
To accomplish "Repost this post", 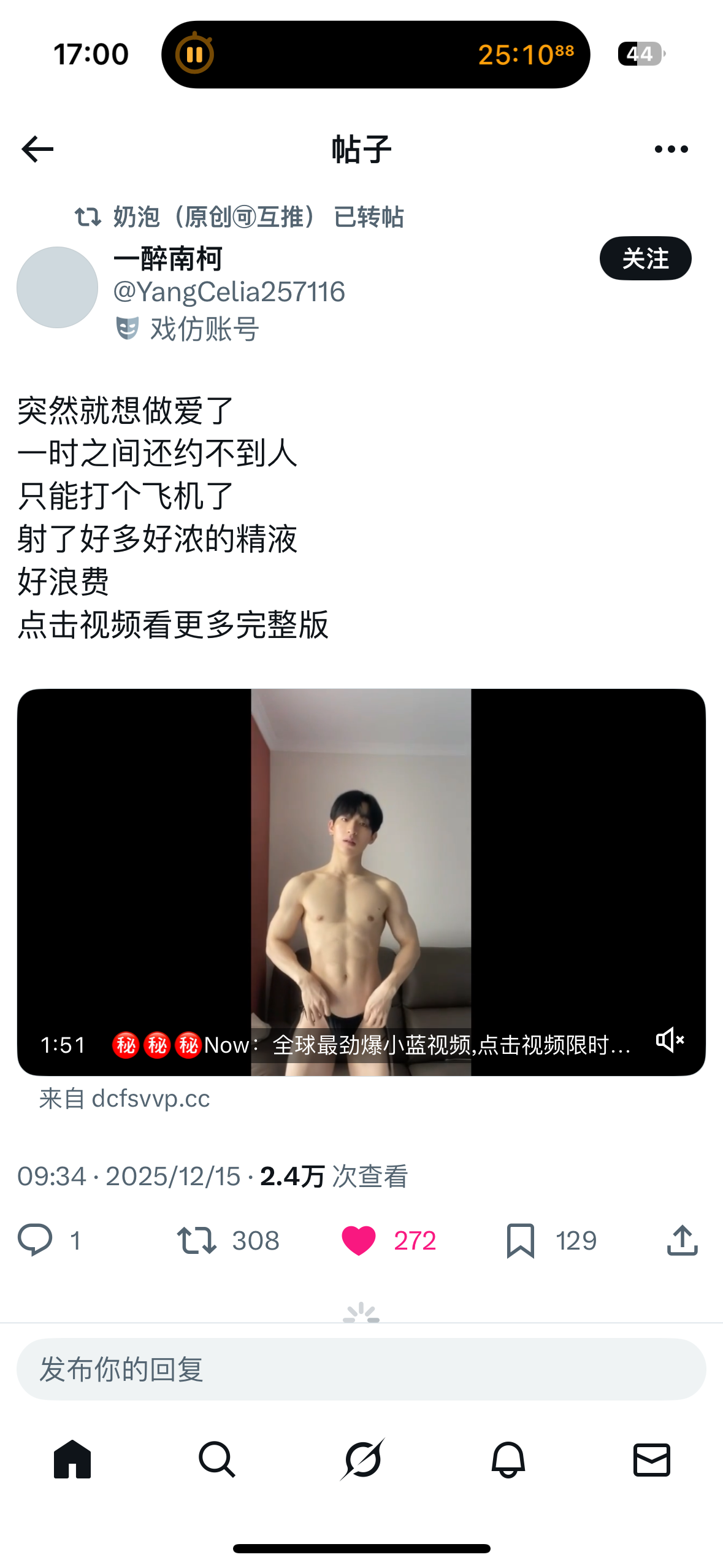I will pos(196,1240).
